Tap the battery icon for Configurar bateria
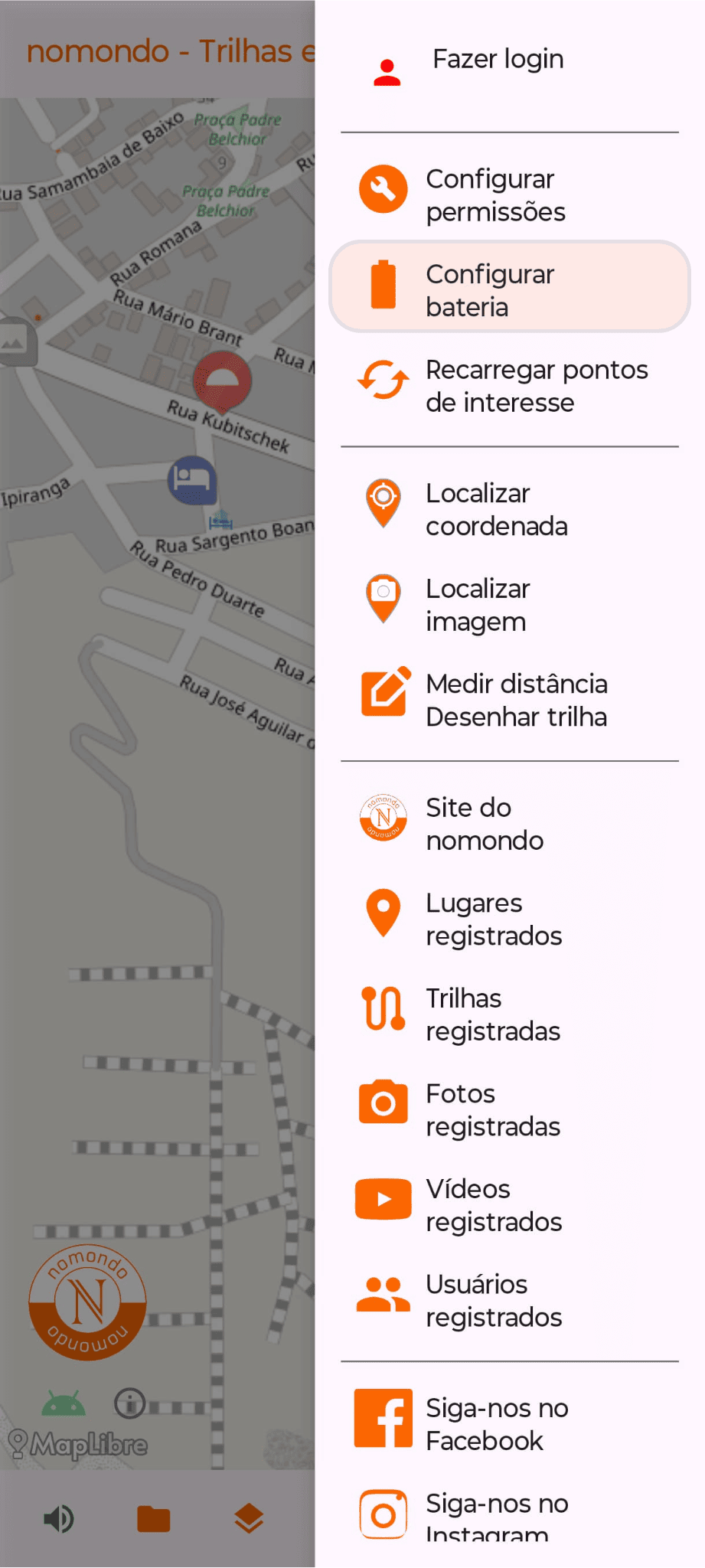Image resolution: width=705 pixels, height=1568 pixels. pos(381,286)
